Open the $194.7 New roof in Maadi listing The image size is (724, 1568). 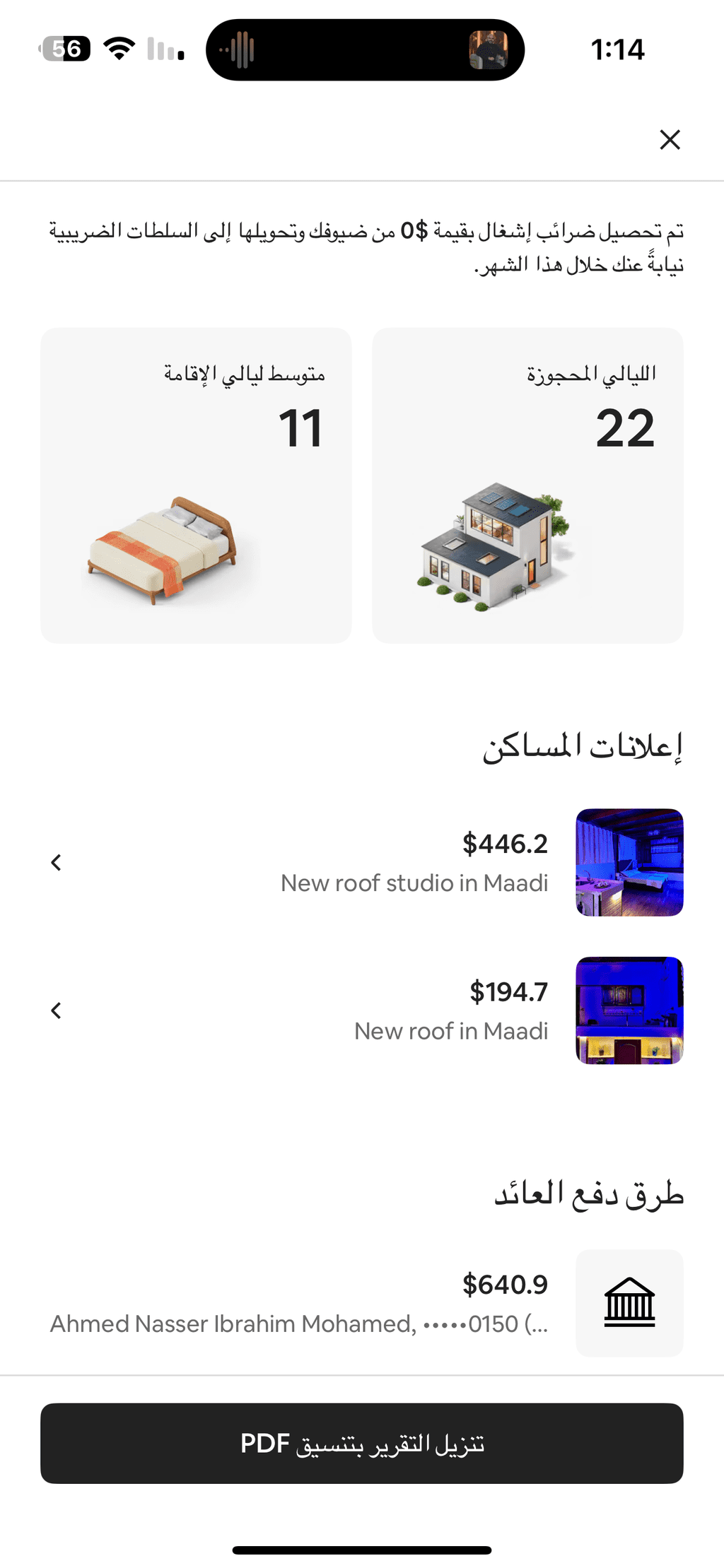(362, 1010)
